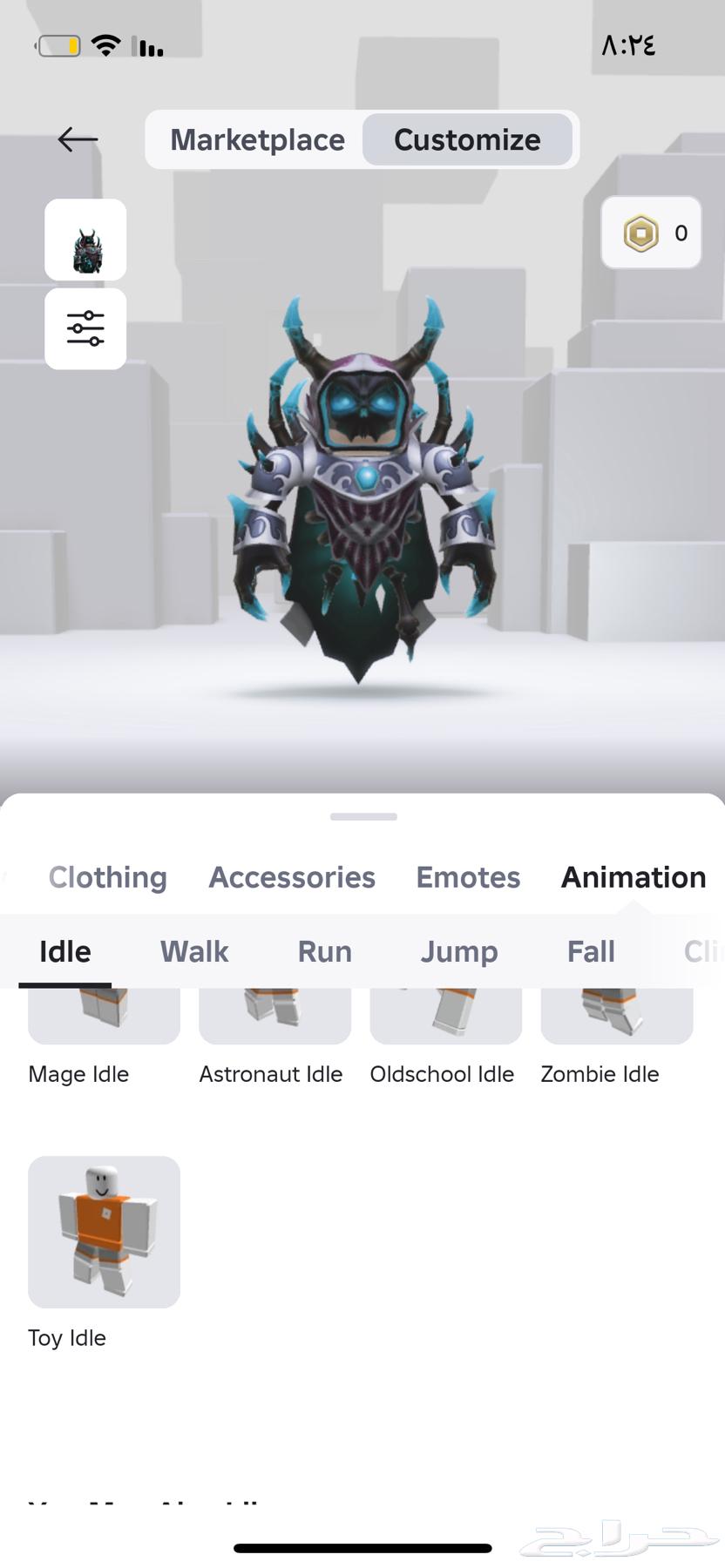The width and height of the screenshot is (725, 1568).
Task: Open the Accessories category
Action: pos(292,877)
